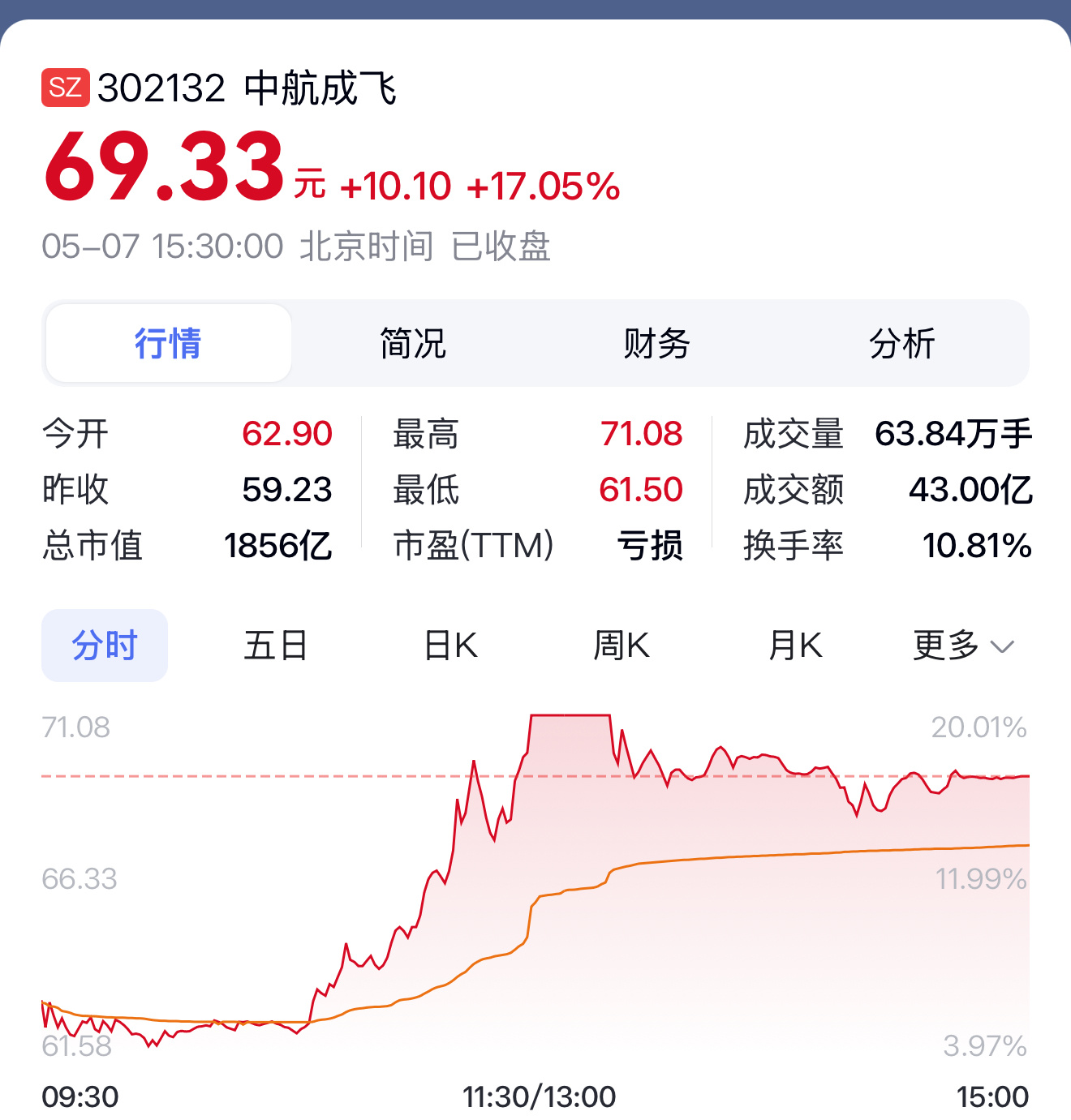Click the stock name 中航成飞
Screen dimensions: 1071x1120
click(320, 87)
